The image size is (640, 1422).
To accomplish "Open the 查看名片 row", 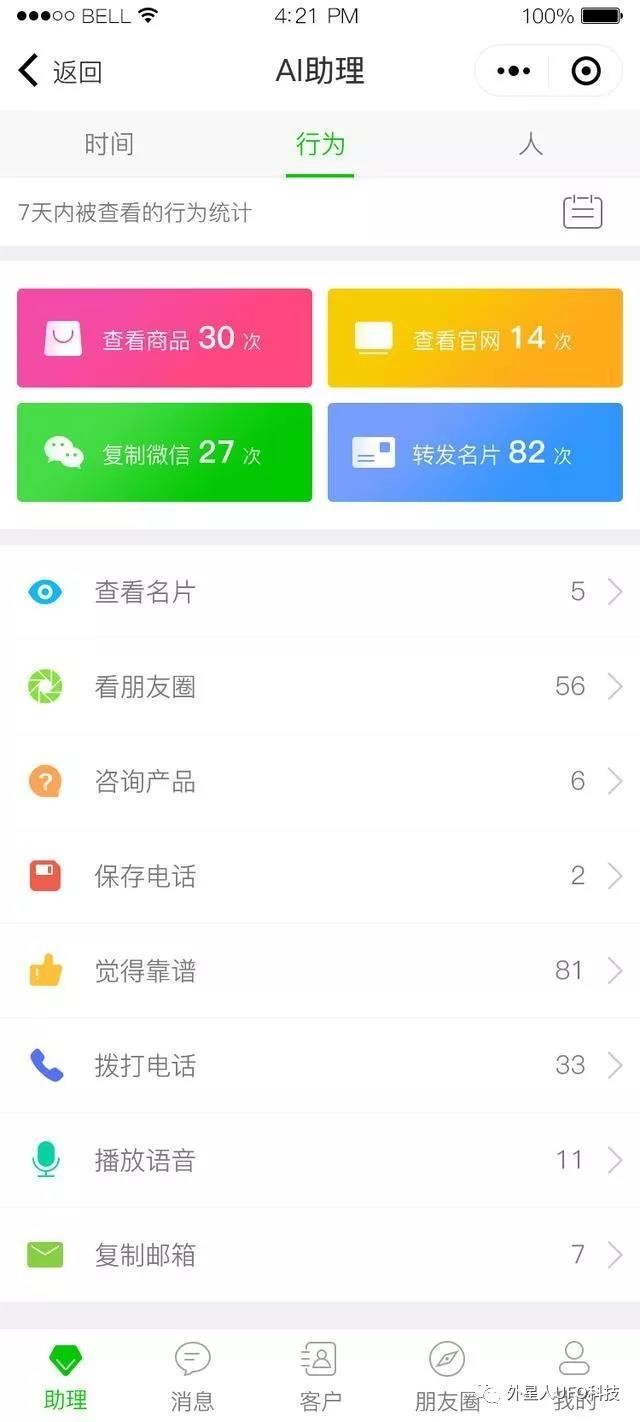I will (320, 591).
